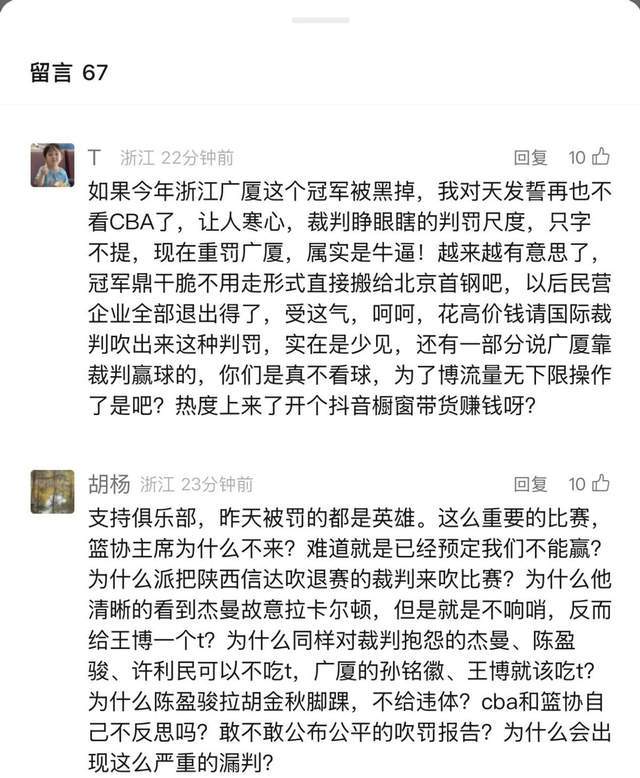Like 胡杨's comment

point(600,484)
